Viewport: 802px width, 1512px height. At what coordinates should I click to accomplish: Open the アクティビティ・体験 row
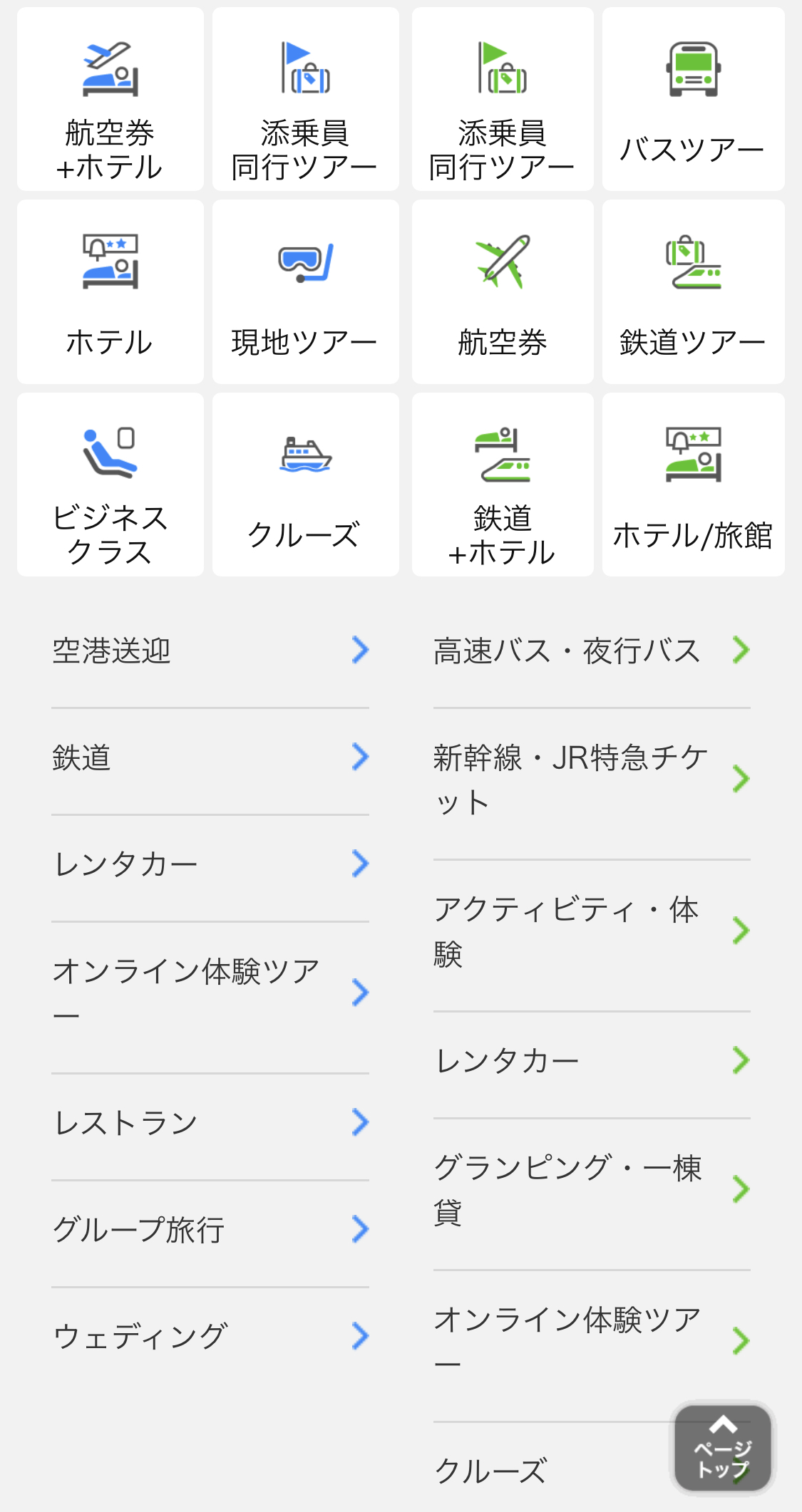(x=592, y=931)
